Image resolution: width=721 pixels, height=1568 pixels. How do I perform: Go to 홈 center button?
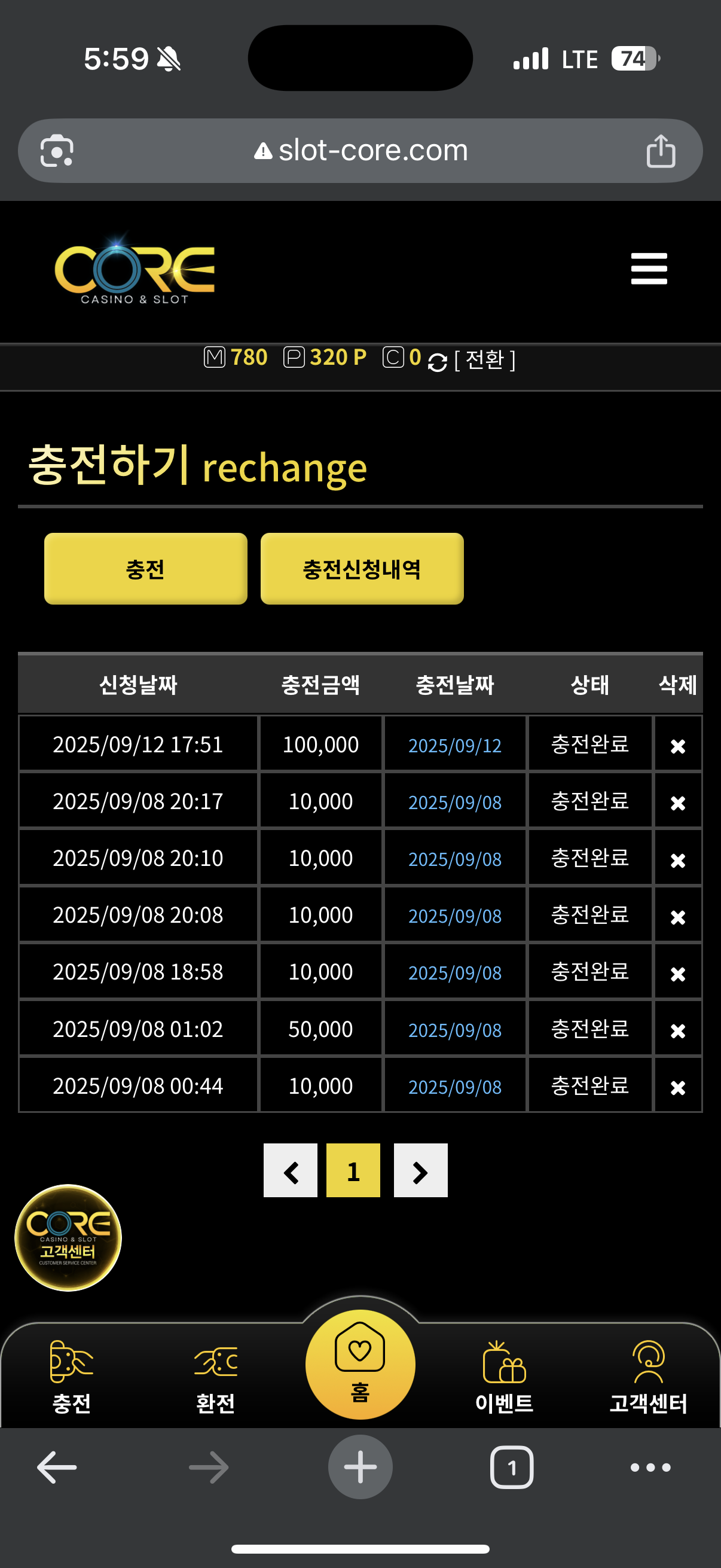(x=360, y=1363)
